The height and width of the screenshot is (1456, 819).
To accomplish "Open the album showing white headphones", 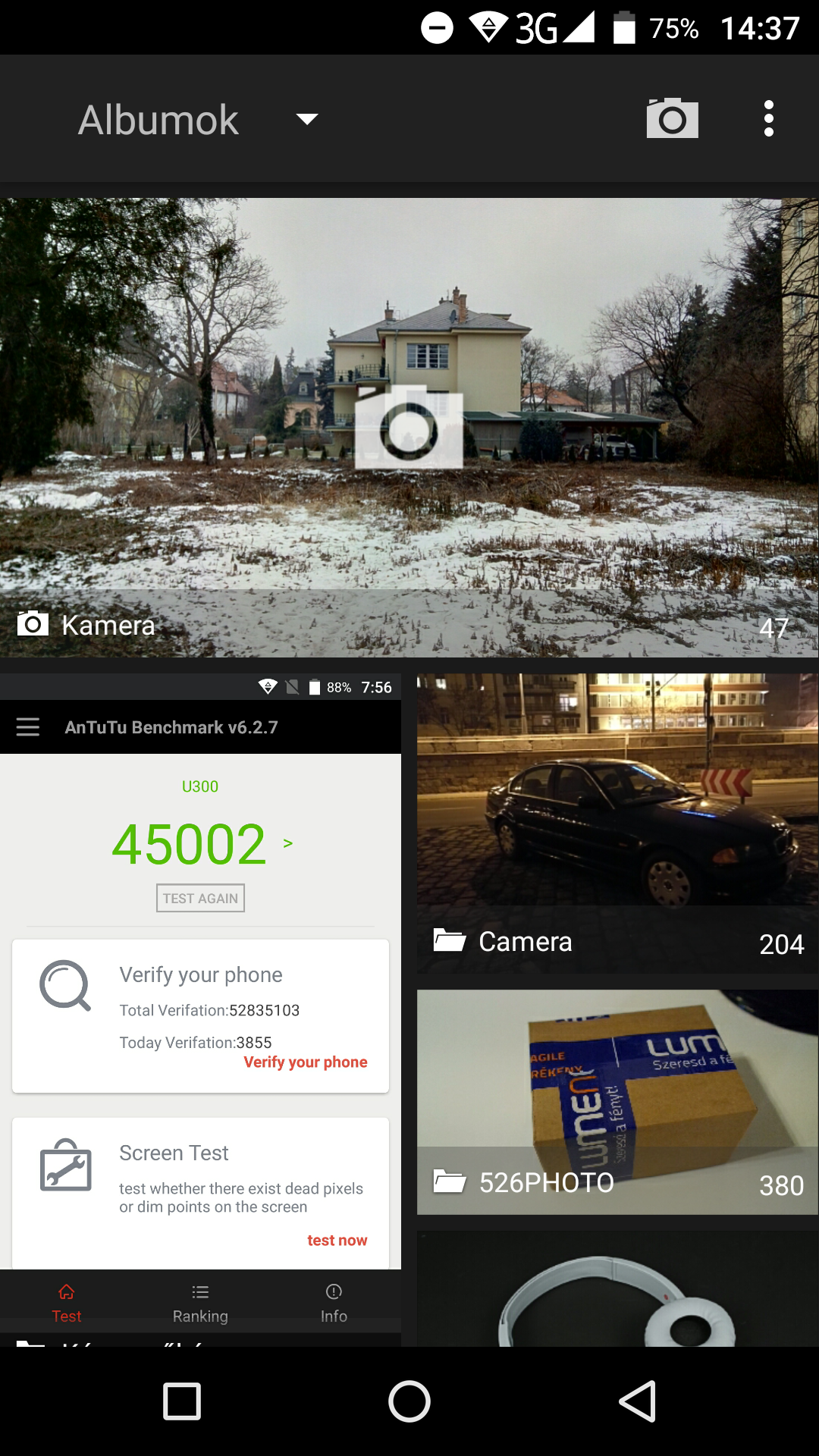I will [x=617, y=1288].
